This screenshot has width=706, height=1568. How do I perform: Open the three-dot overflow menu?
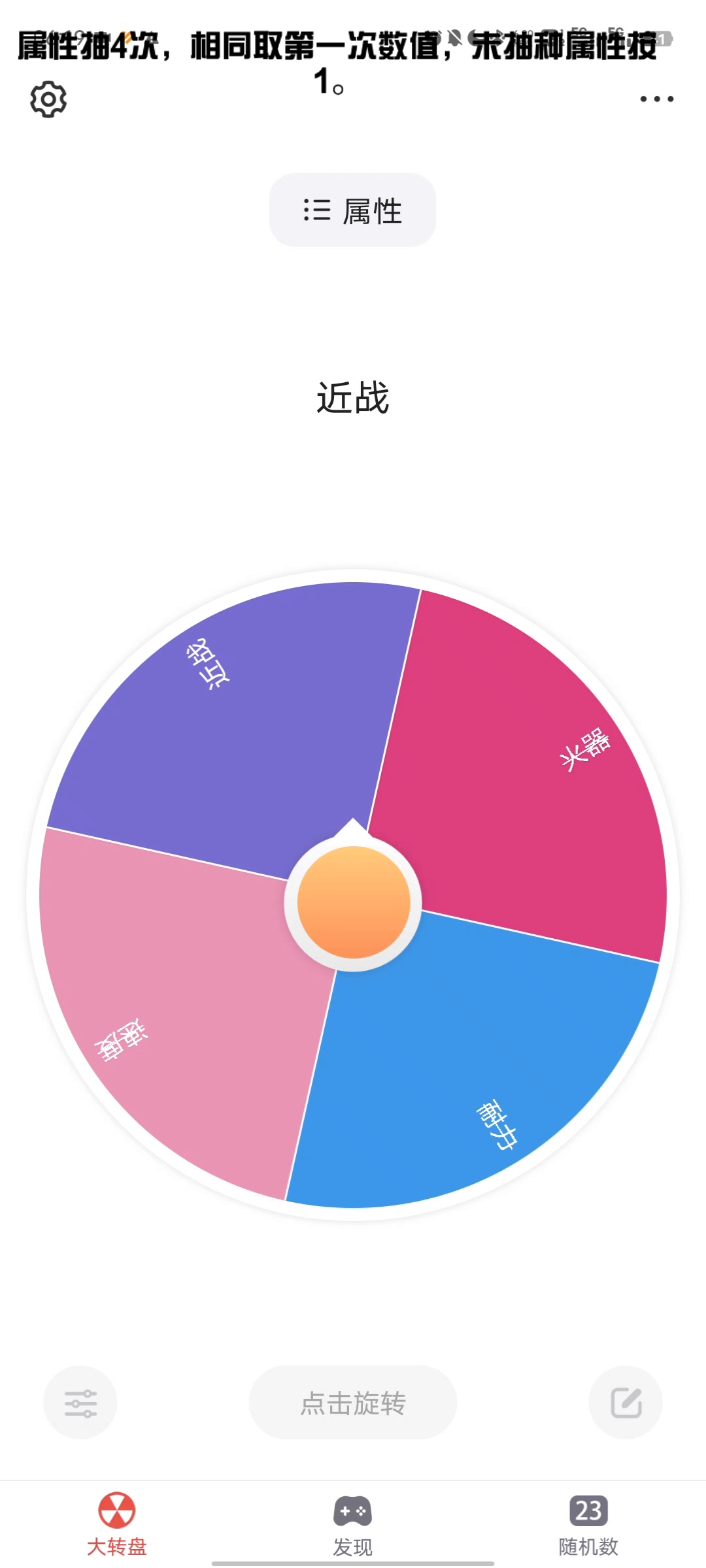[x=657, y=99]
